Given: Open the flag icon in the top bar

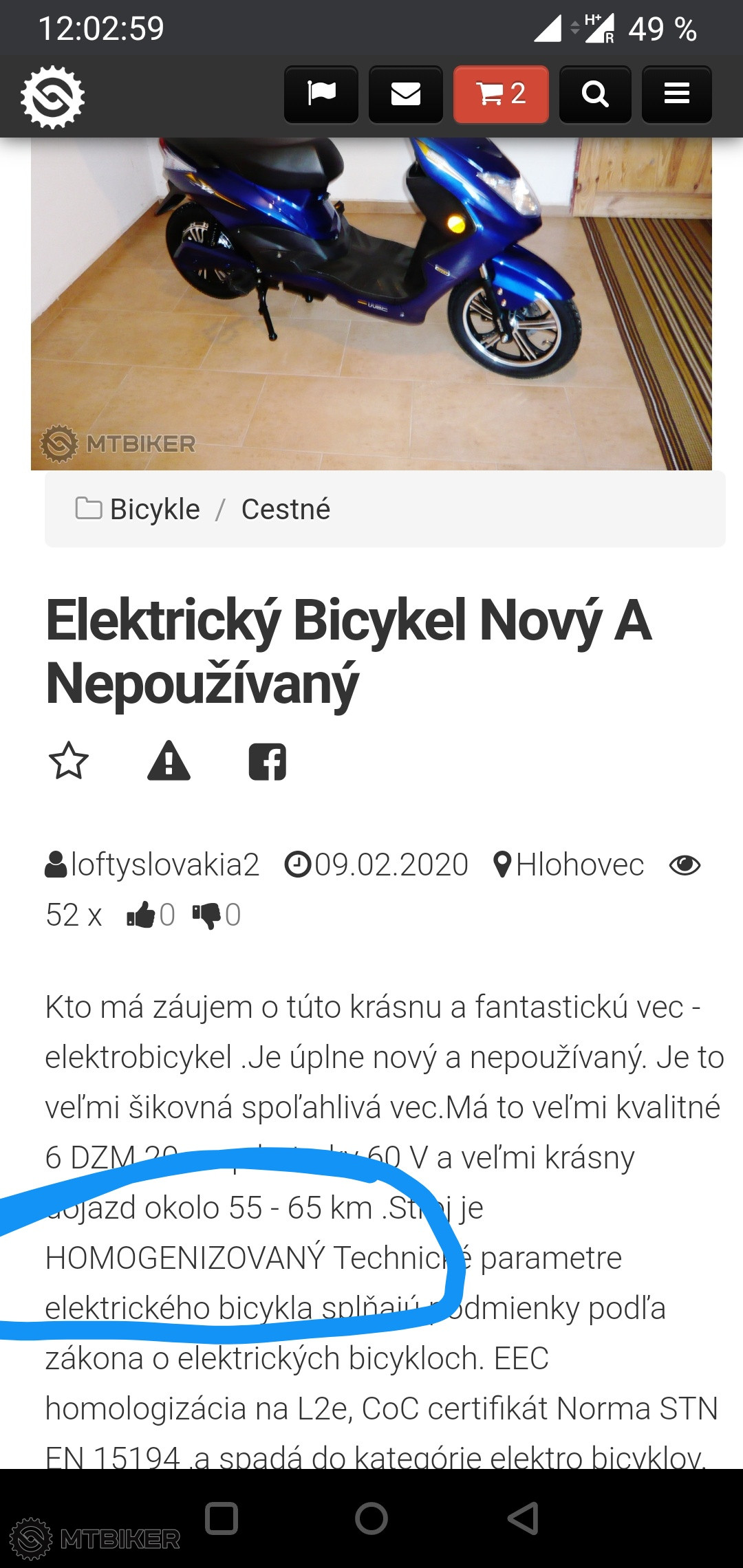Looking at the screenshot, I should (321, 94).
